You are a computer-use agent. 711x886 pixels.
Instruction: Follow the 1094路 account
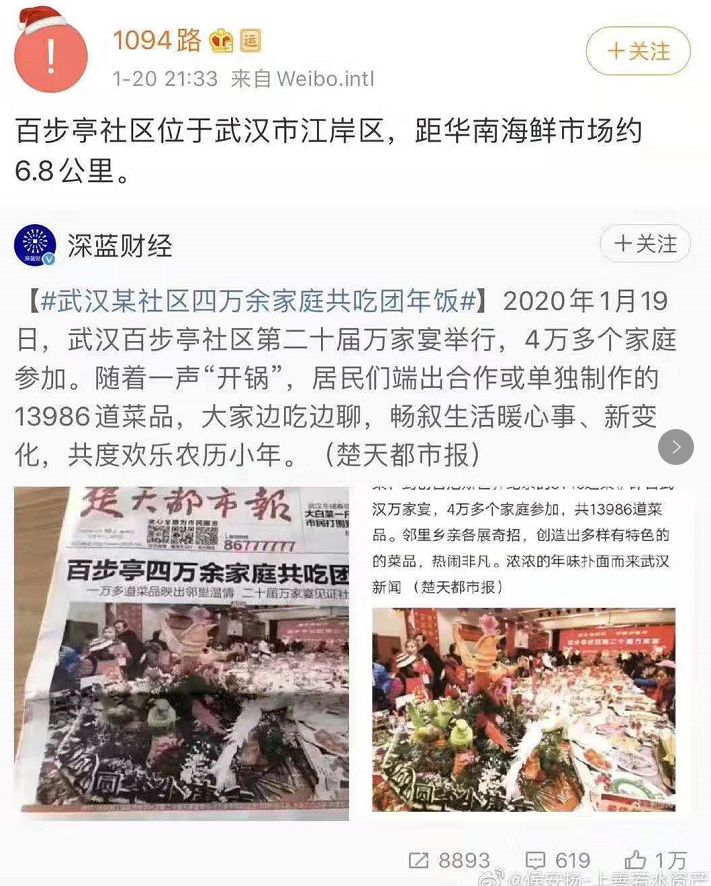pos(638,51)
